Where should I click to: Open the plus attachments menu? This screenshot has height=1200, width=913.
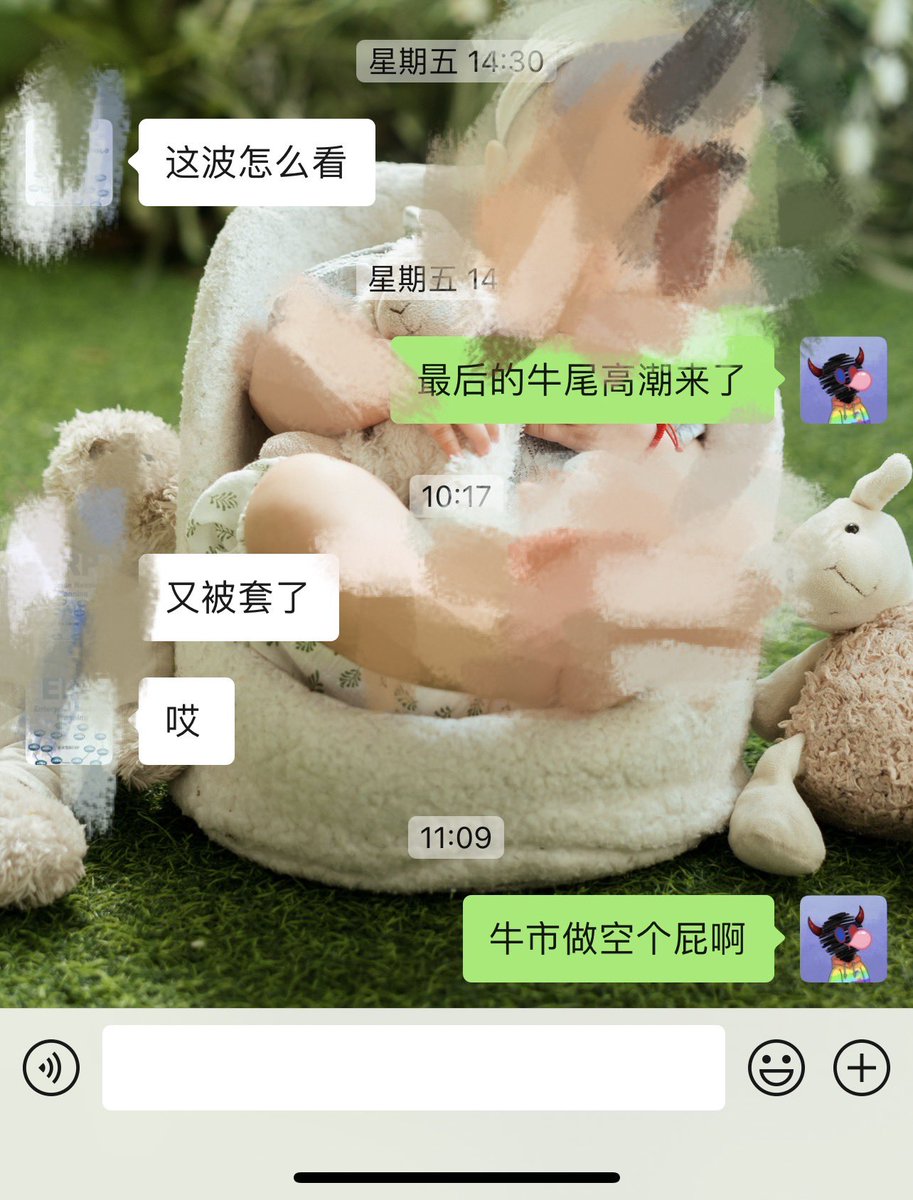[861, 1067]
